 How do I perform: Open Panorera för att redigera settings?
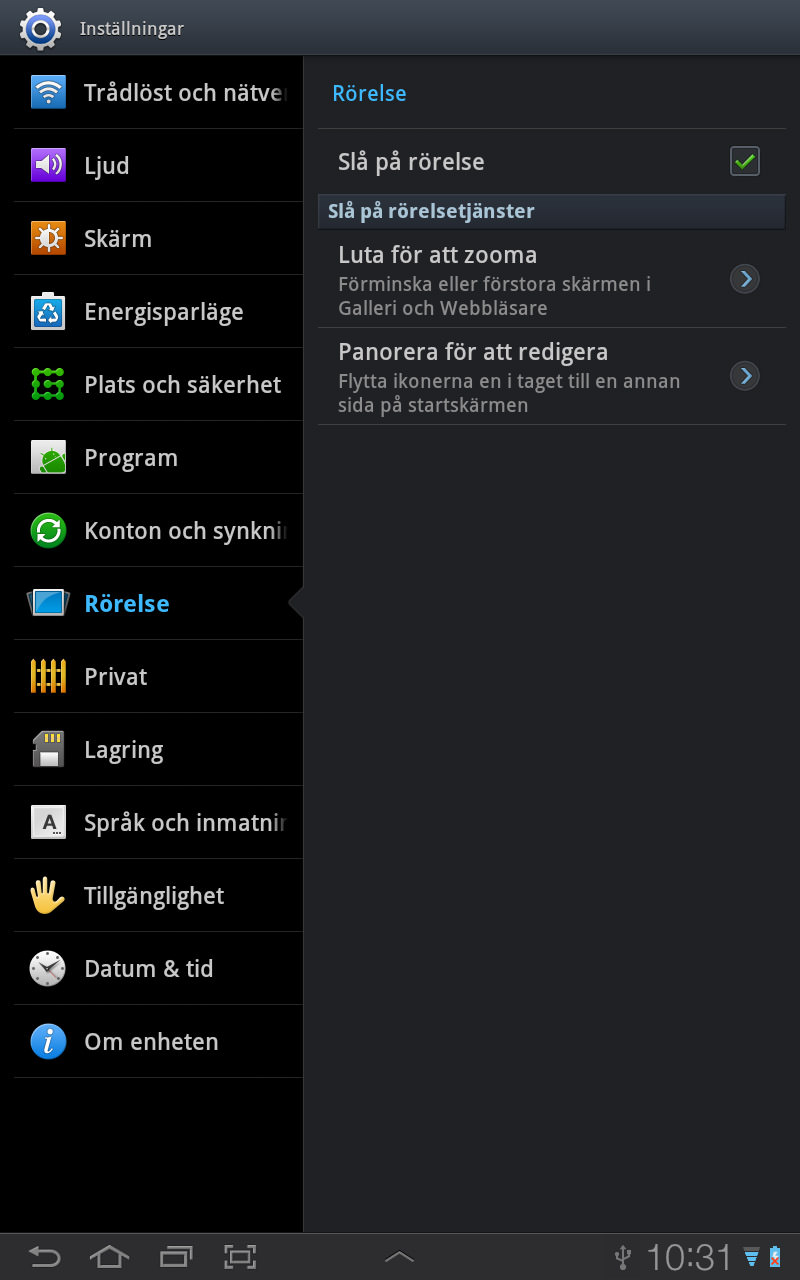click(552, 377)
